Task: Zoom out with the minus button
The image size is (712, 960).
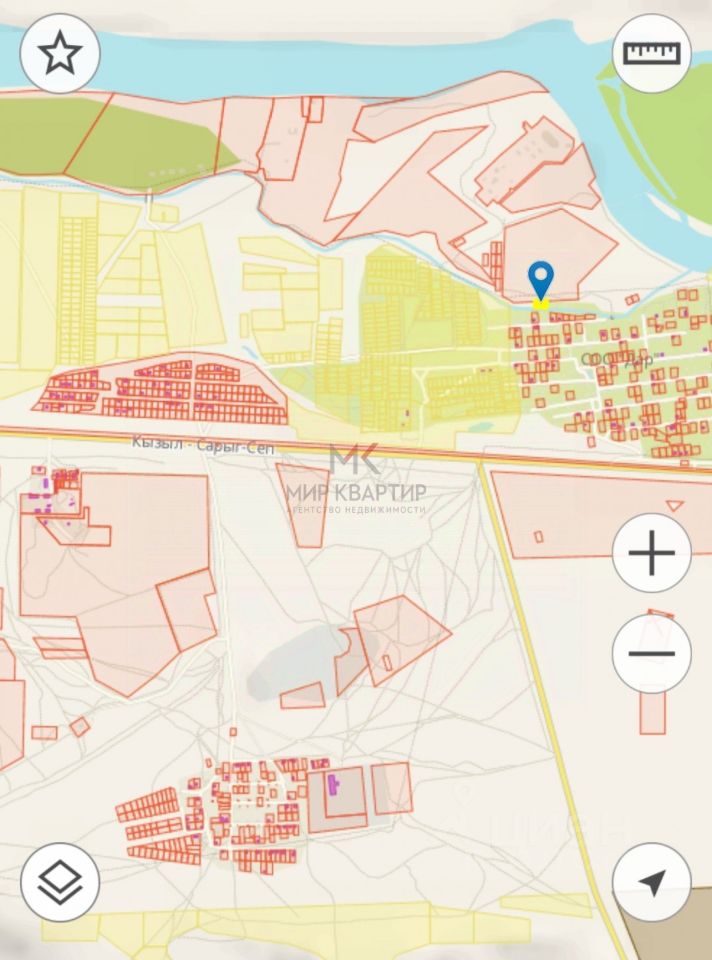Action: 651,654
